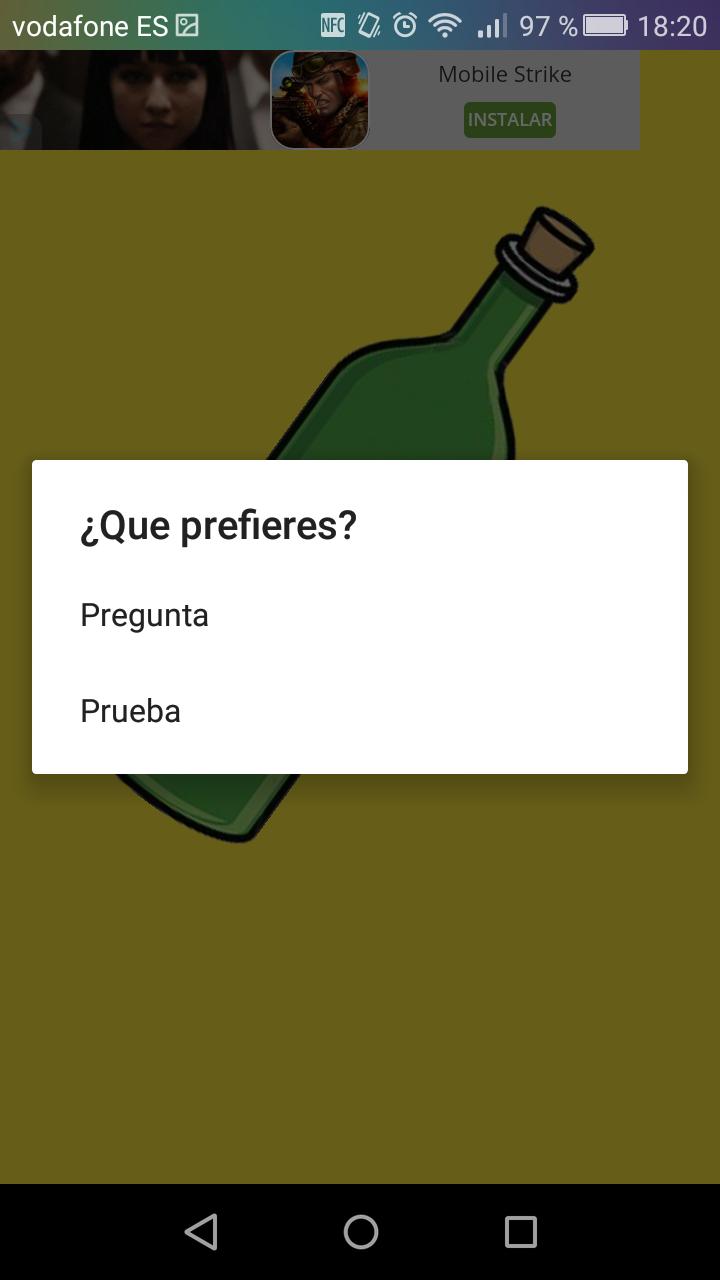Choose the Pregunta option
The height and width of the screenshot is (1280, 720).
pyautogui.click(x=145, y=615)
